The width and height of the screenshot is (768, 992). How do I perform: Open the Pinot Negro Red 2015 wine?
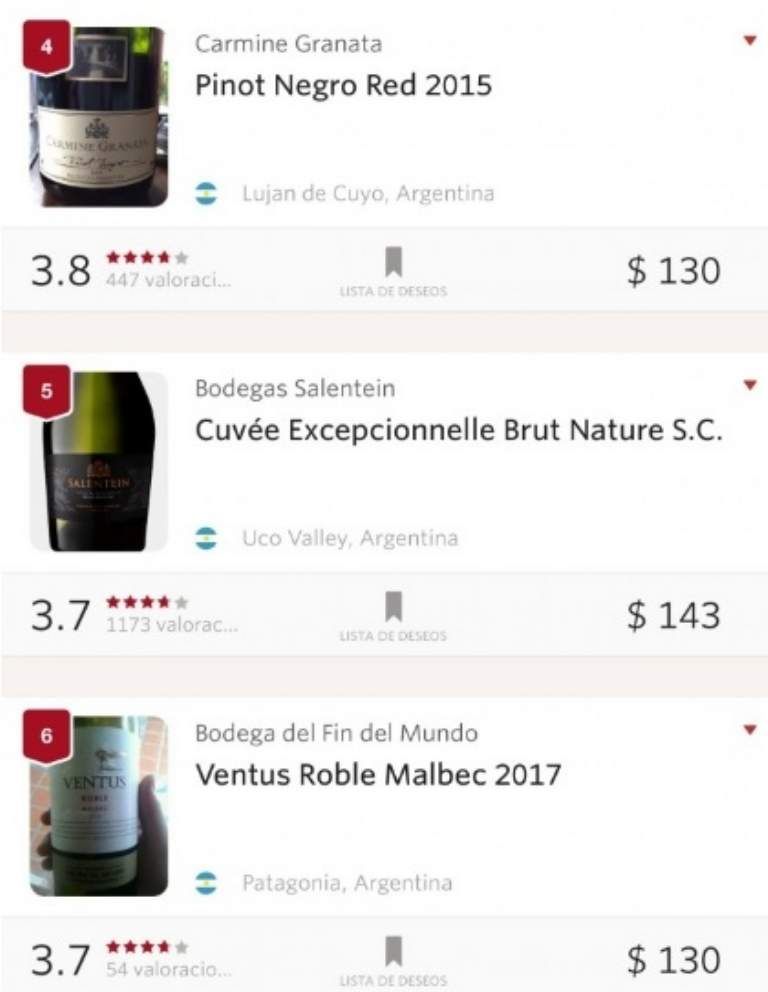click(343, 85)
